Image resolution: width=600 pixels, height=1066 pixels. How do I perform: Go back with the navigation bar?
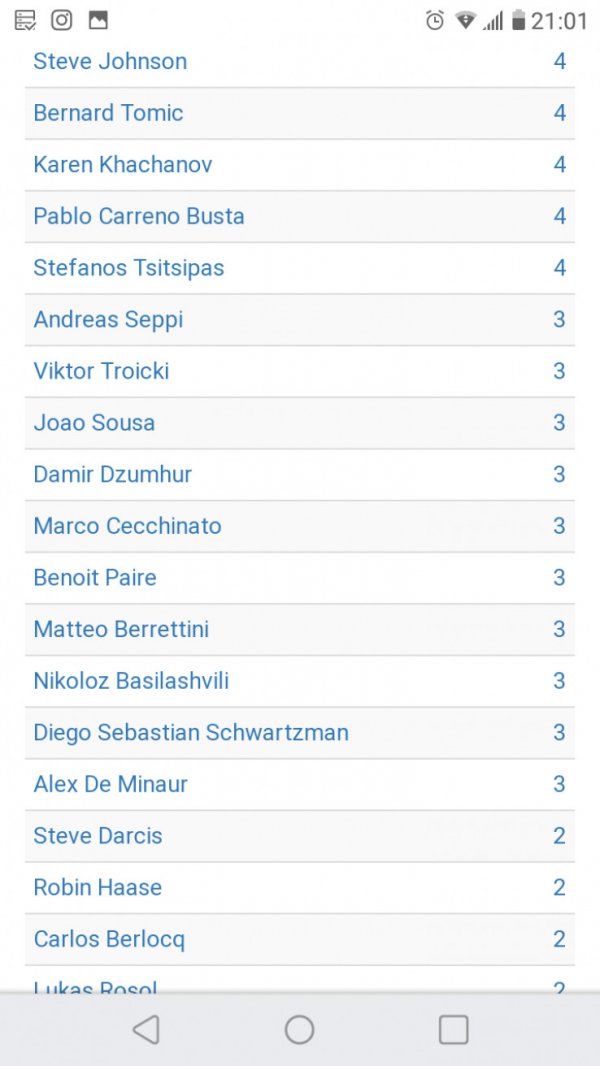pos(146,1030)
